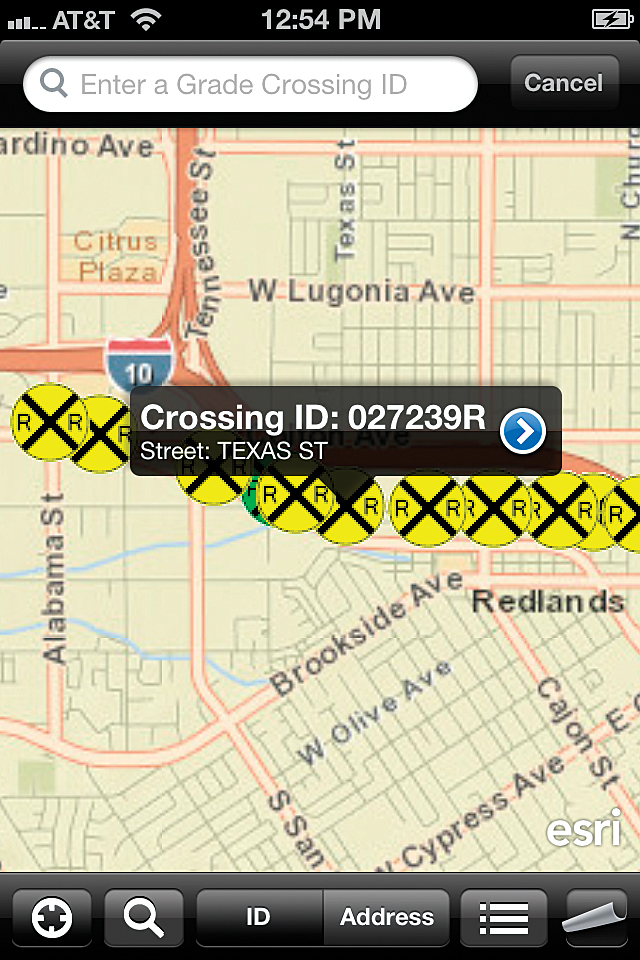640x960 pixels.
Task: Switch to ID search mode
Action: click(x=259, y=917)
